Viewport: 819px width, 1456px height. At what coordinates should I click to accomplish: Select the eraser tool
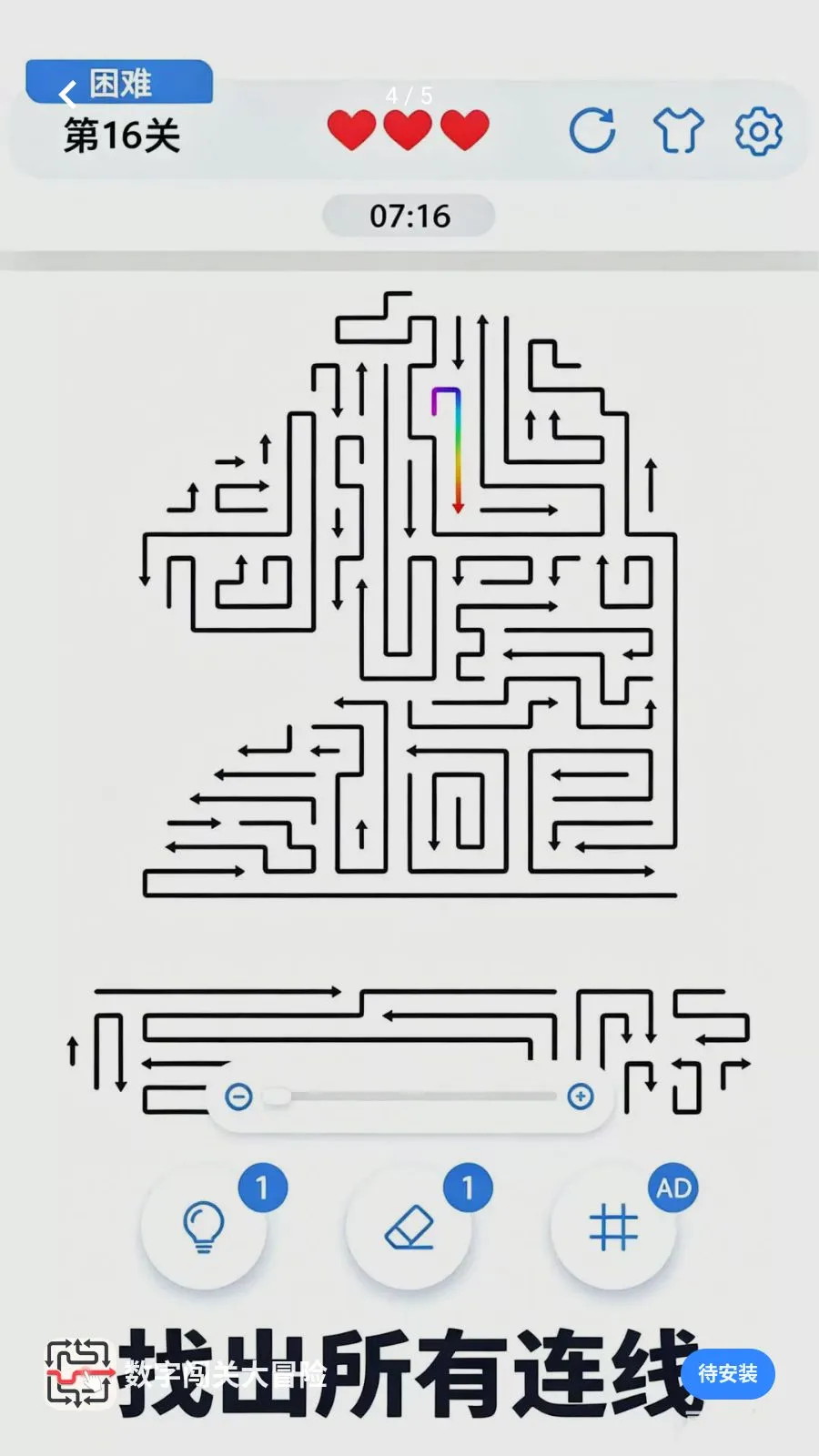click(409, 1227)
